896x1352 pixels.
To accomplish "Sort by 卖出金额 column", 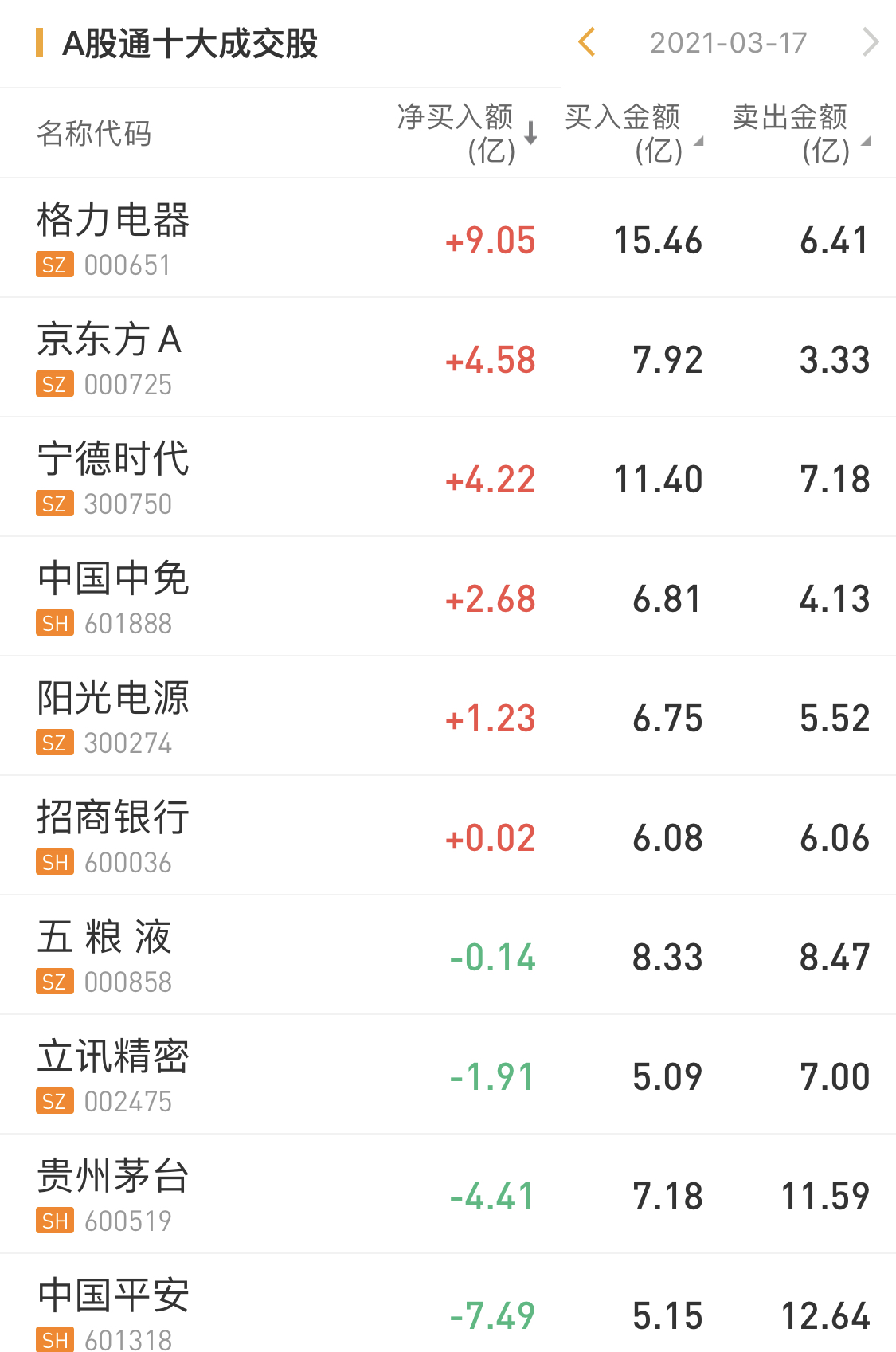I will (800, 133).
